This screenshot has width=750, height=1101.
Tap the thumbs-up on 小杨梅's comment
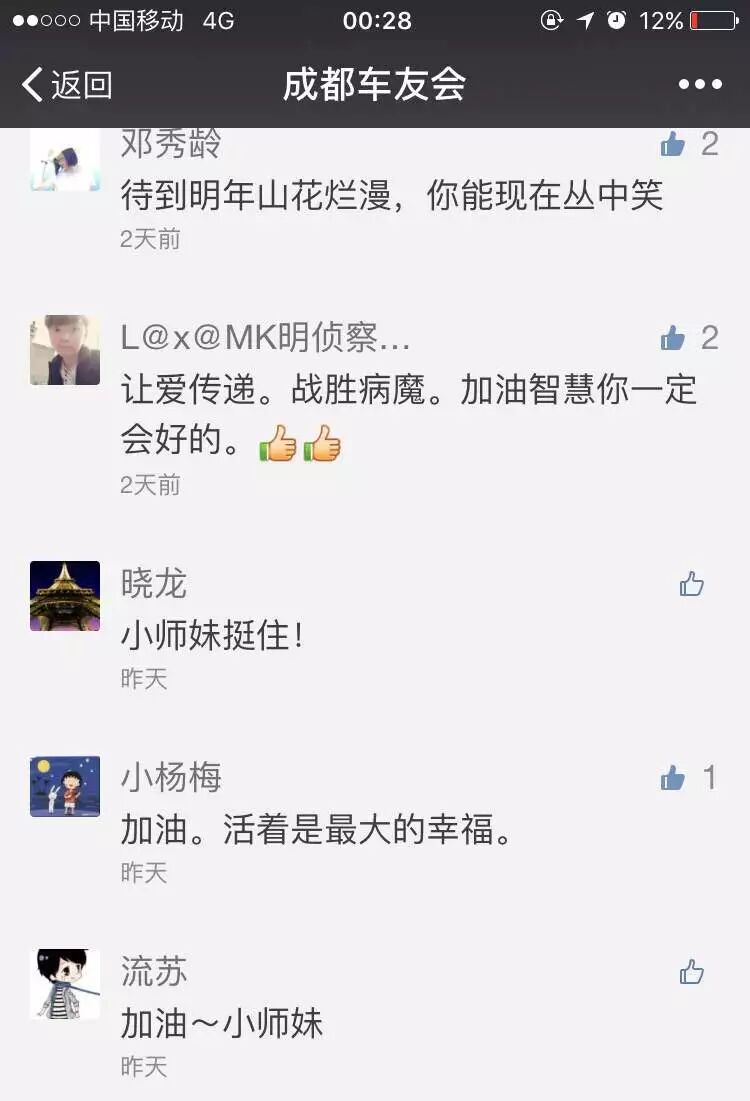pyautogui.click(x=673, y=777)
